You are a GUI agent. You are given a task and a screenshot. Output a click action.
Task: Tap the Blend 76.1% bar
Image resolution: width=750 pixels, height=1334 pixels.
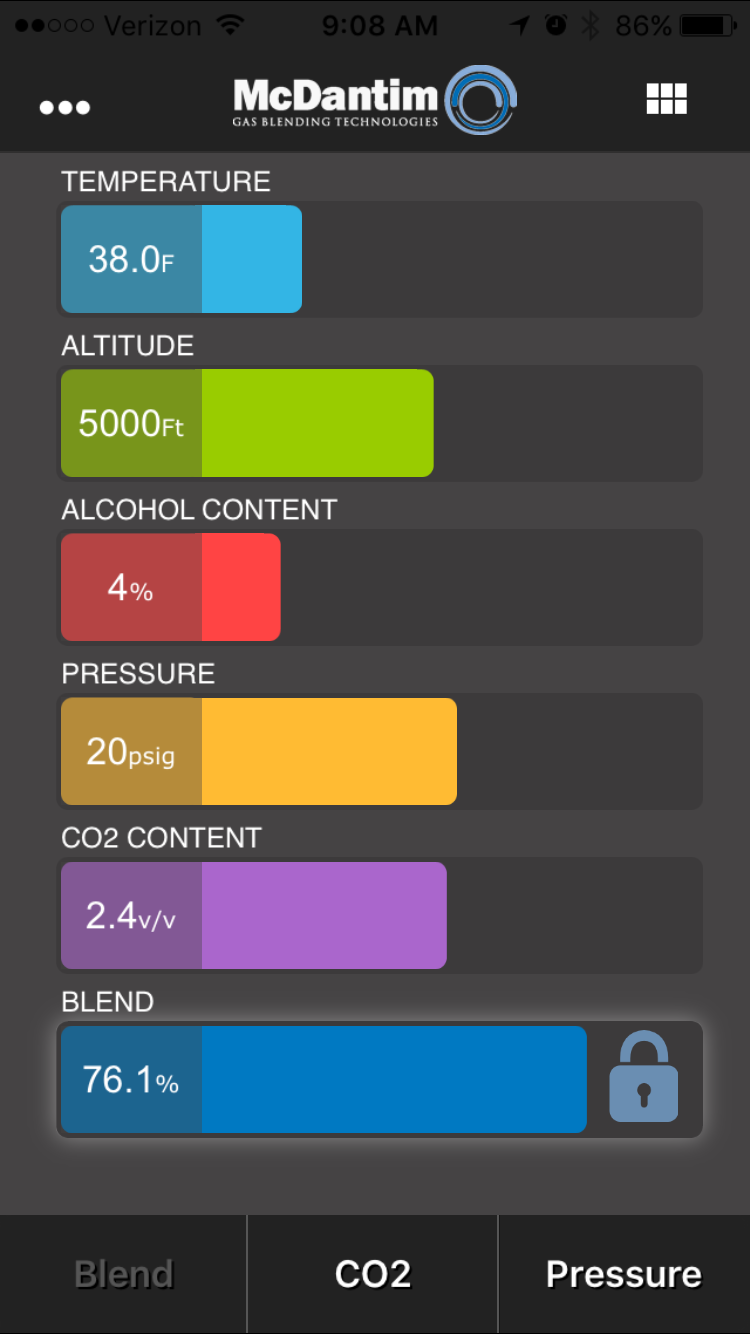324,1079
